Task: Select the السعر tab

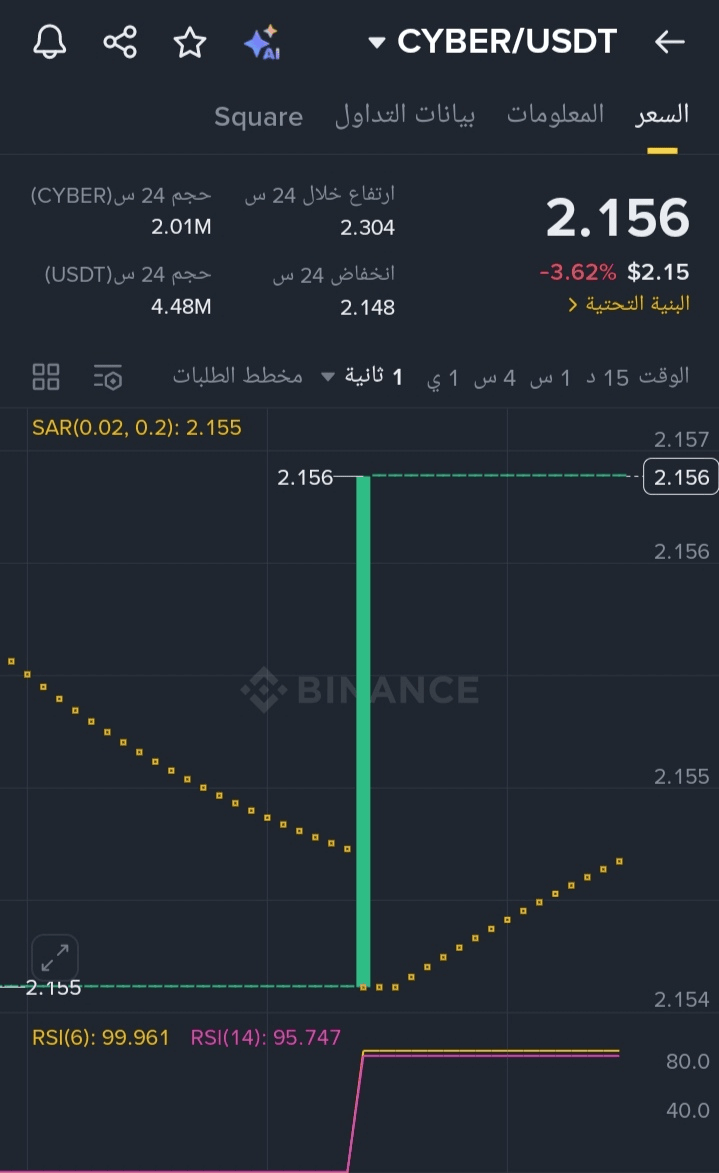Action: (662, 114)
